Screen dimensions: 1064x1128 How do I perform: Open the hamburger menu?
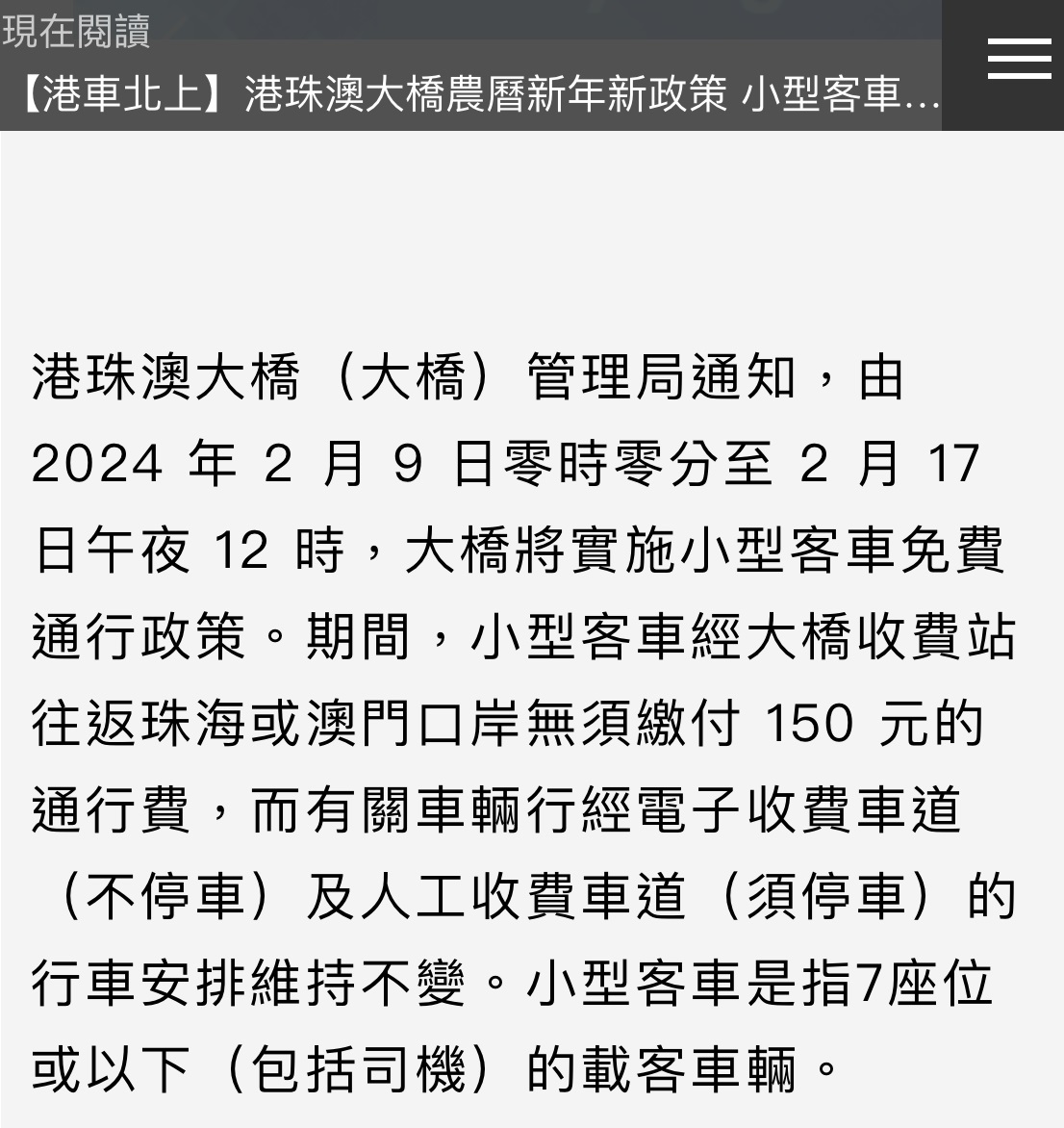[x=1019, y=60]
